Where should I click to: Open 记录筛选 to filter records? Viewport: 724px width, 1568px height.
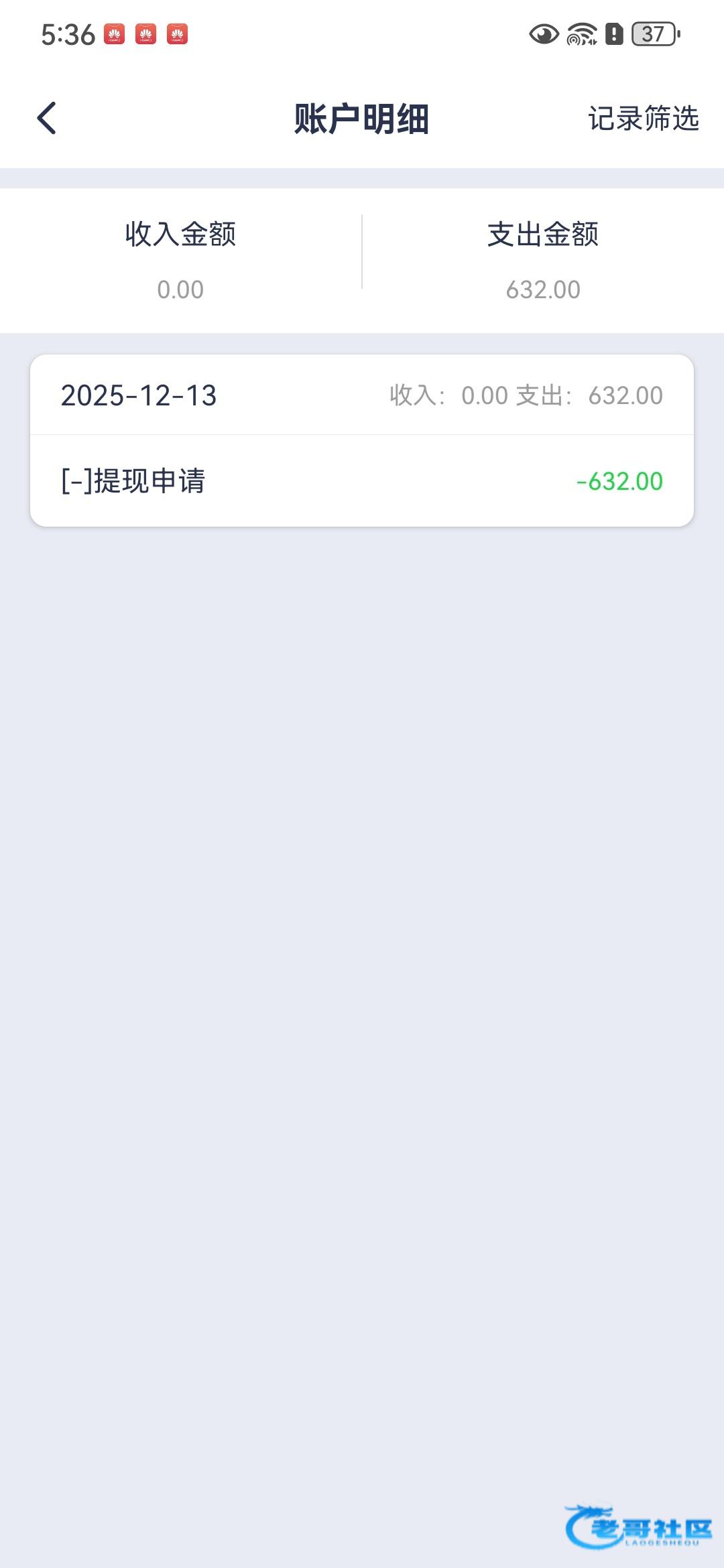643,119
